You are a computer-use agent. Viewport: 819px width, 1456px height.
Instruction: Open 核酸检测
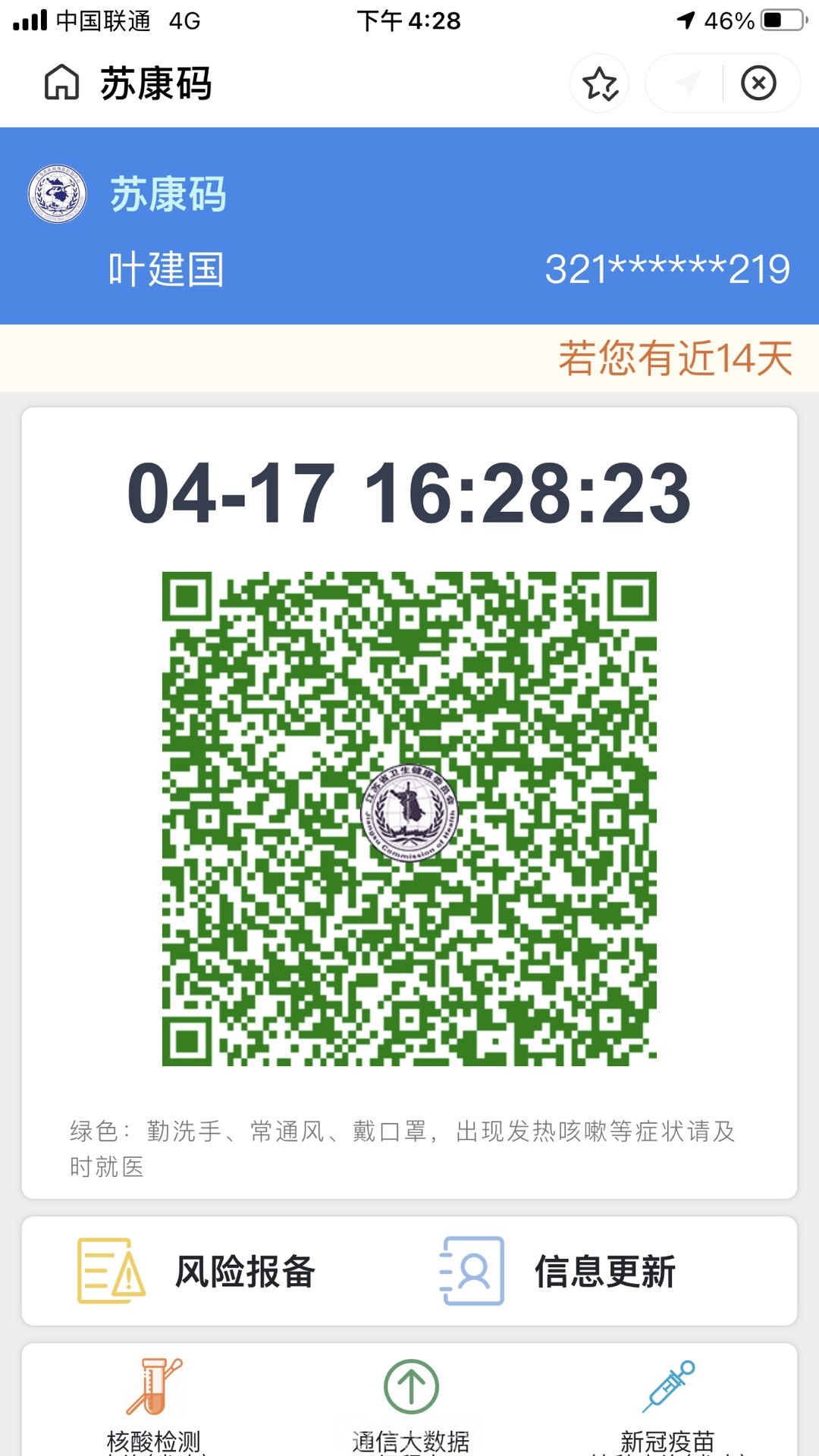point(154,1403)
